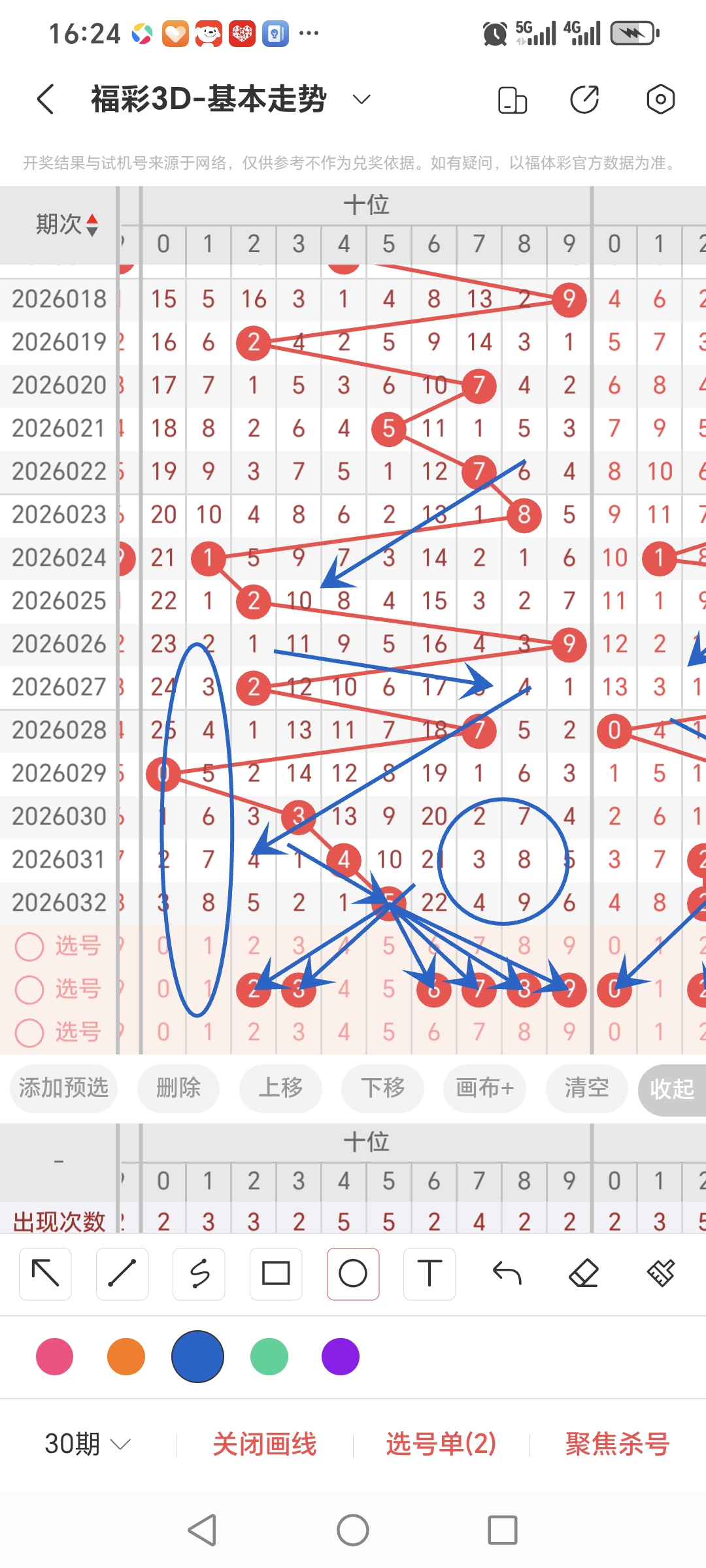Select the text annotation tool
The image size is (706, 1568).
coord(429,1273)
